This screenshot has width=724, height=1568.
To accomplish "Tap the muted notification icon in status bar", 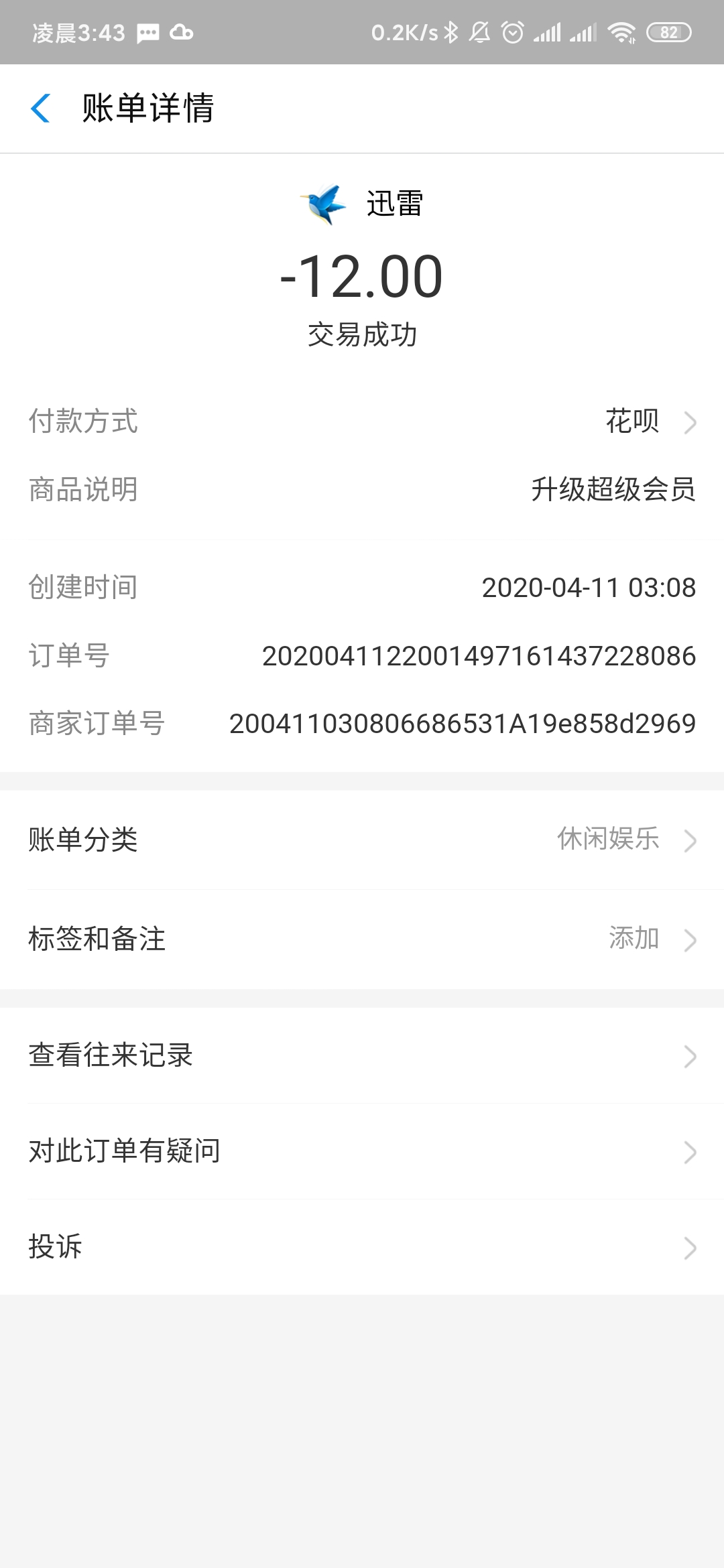I will (x=479, y=31).
